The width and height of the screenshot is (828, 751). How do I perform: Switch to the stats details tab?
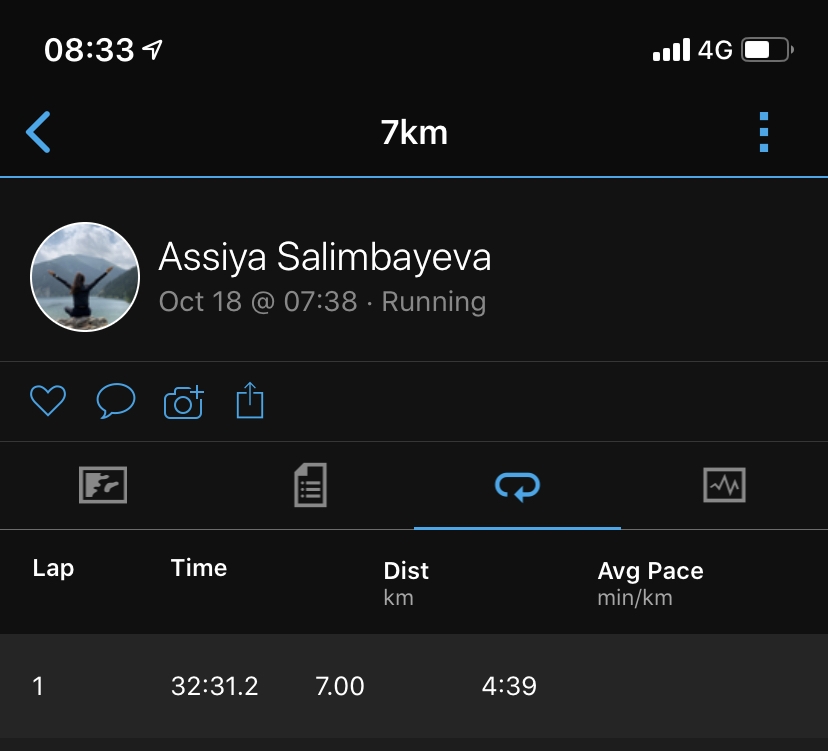click(x=310, y=486)
